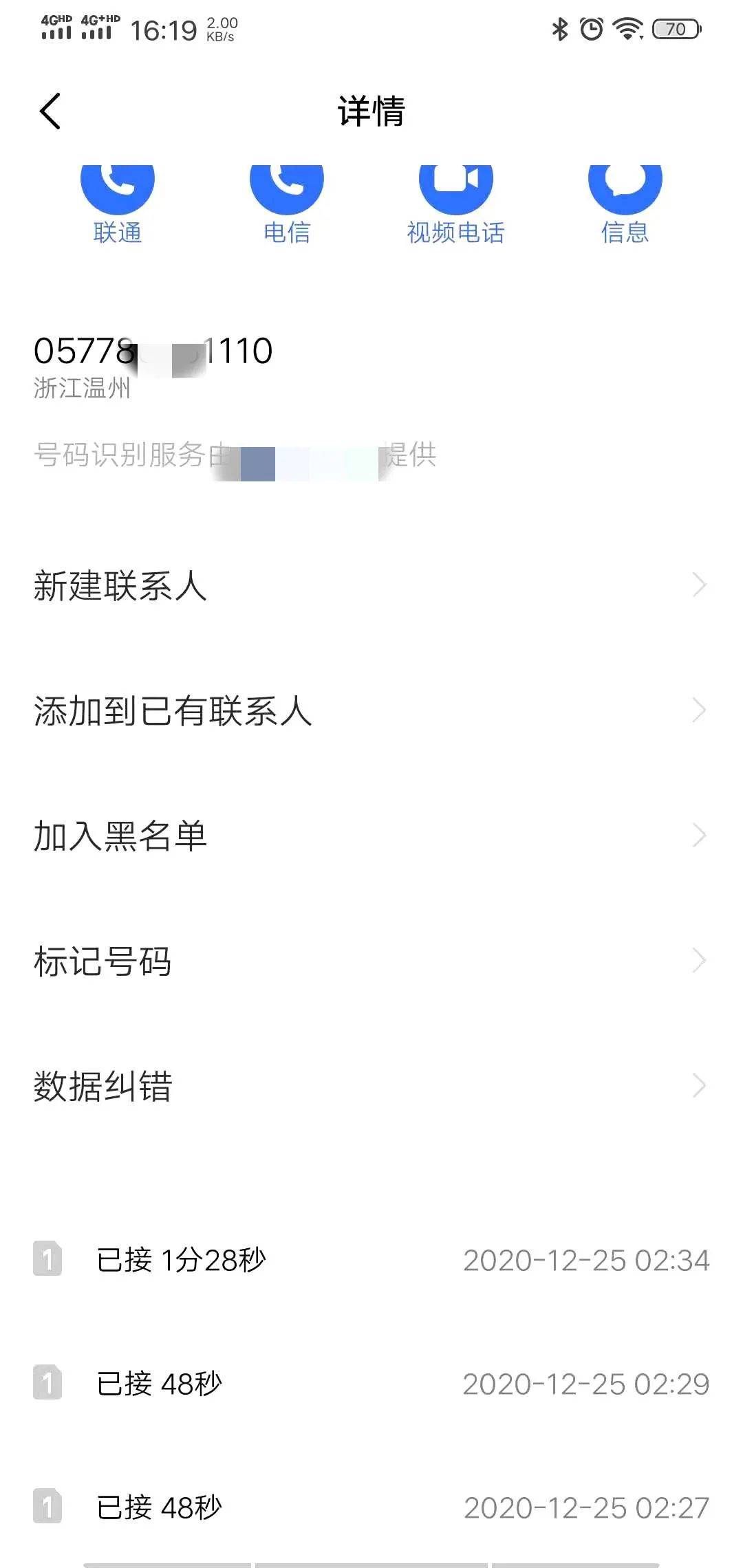Open 标记号码 to tag number
743x1568 pixels.
coord(371,961)
